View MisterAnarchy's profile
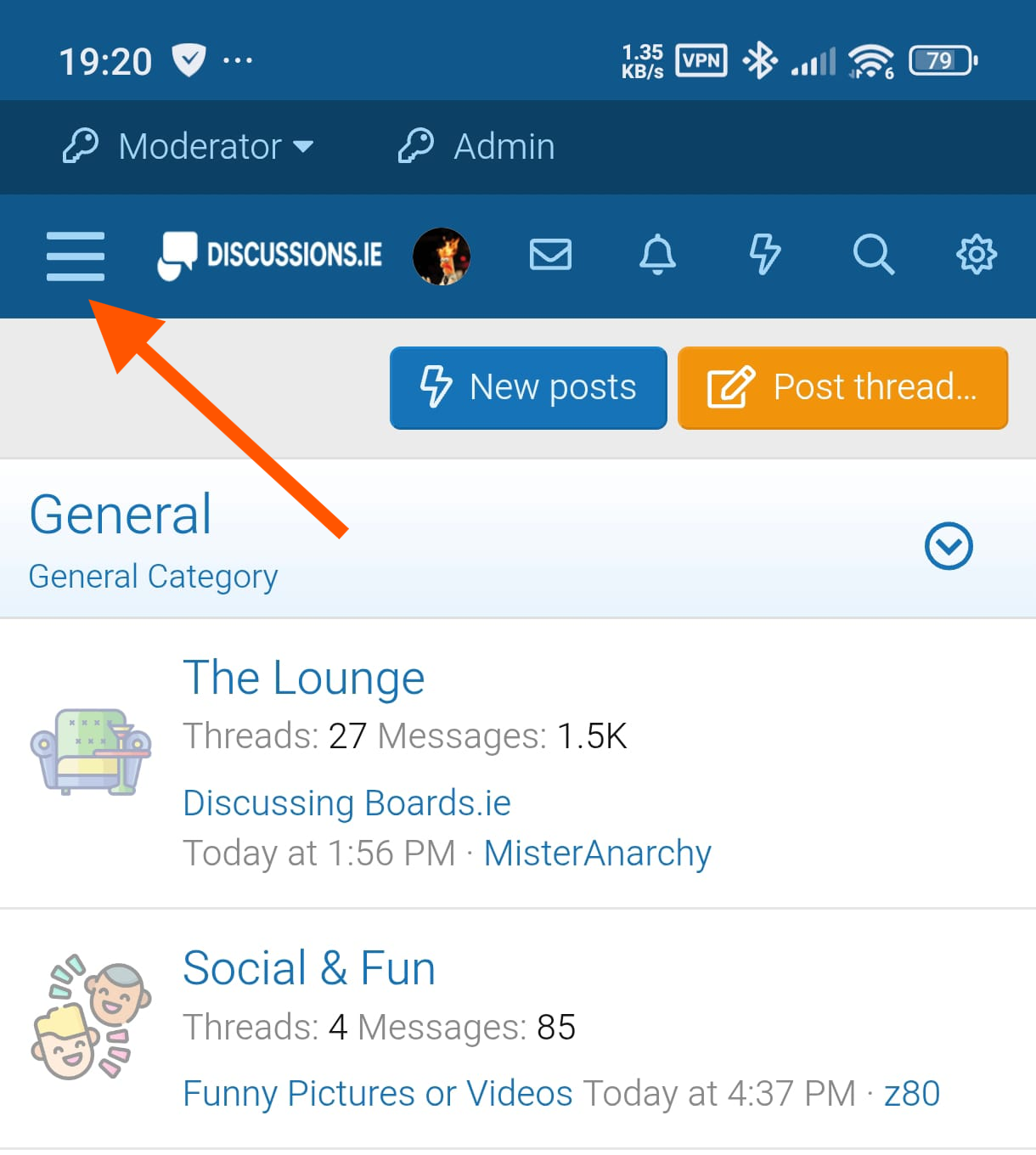This screenshot has width=1036, height=1155. click(597, 853)
